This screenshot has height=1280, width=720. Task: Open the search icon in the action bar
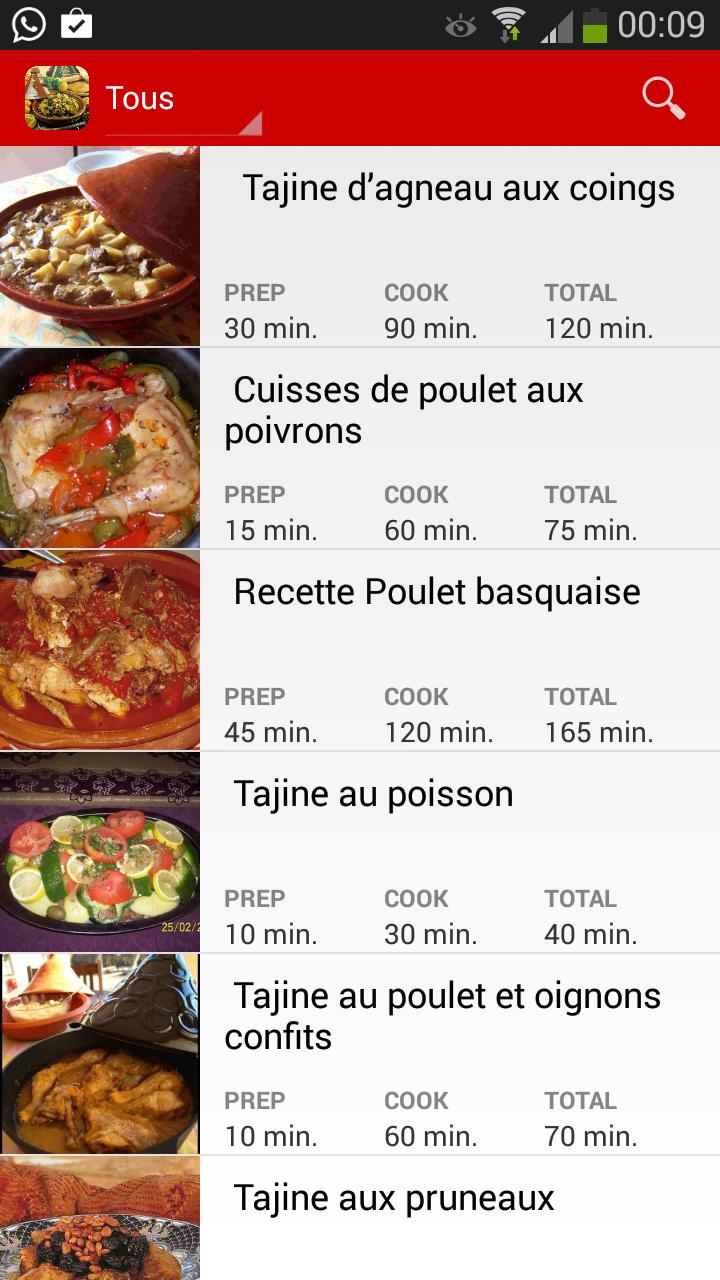tap(662, 97)
